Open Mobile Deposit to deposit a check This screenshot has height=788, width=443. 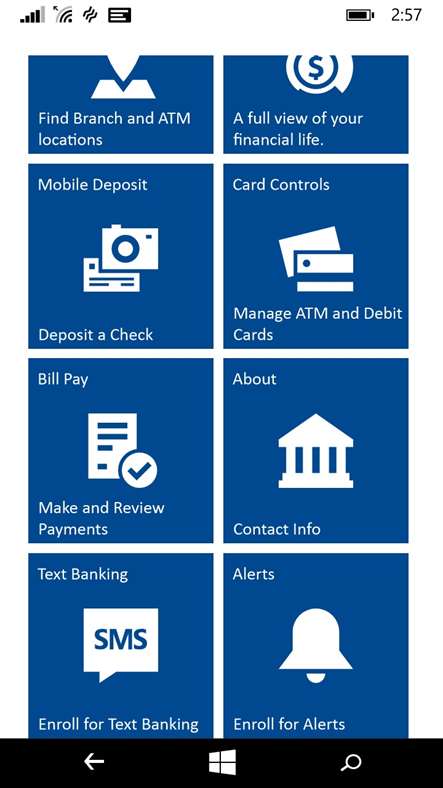[121, 256]
